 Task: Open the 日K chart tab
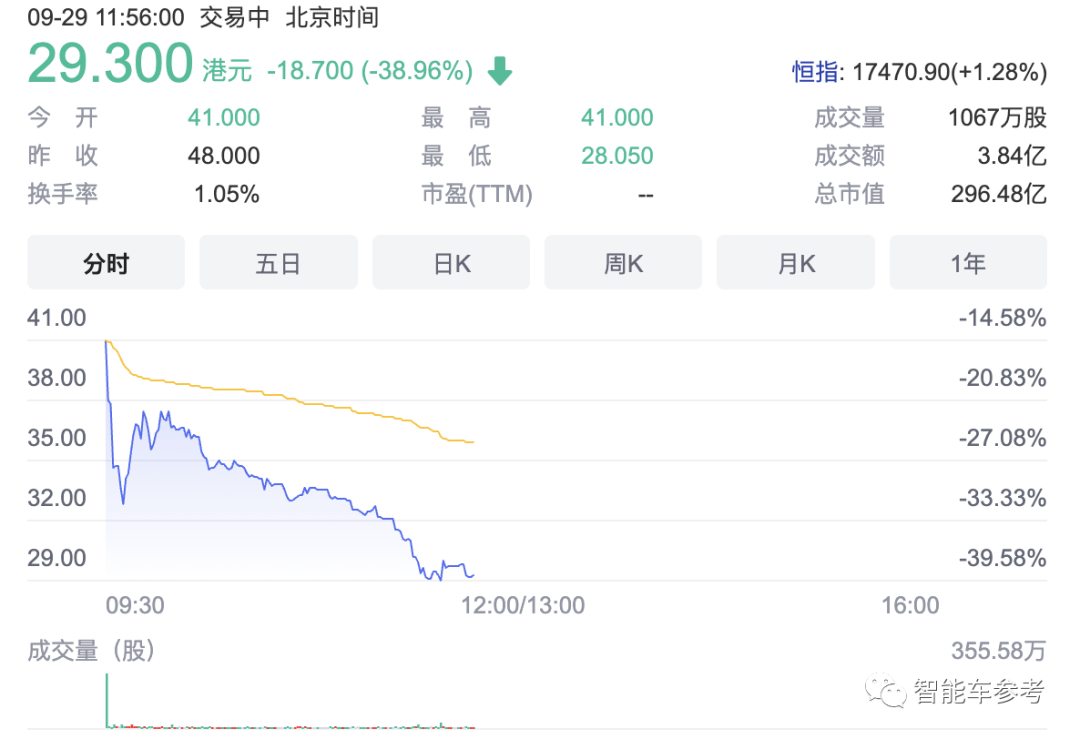tap(451, 263)
